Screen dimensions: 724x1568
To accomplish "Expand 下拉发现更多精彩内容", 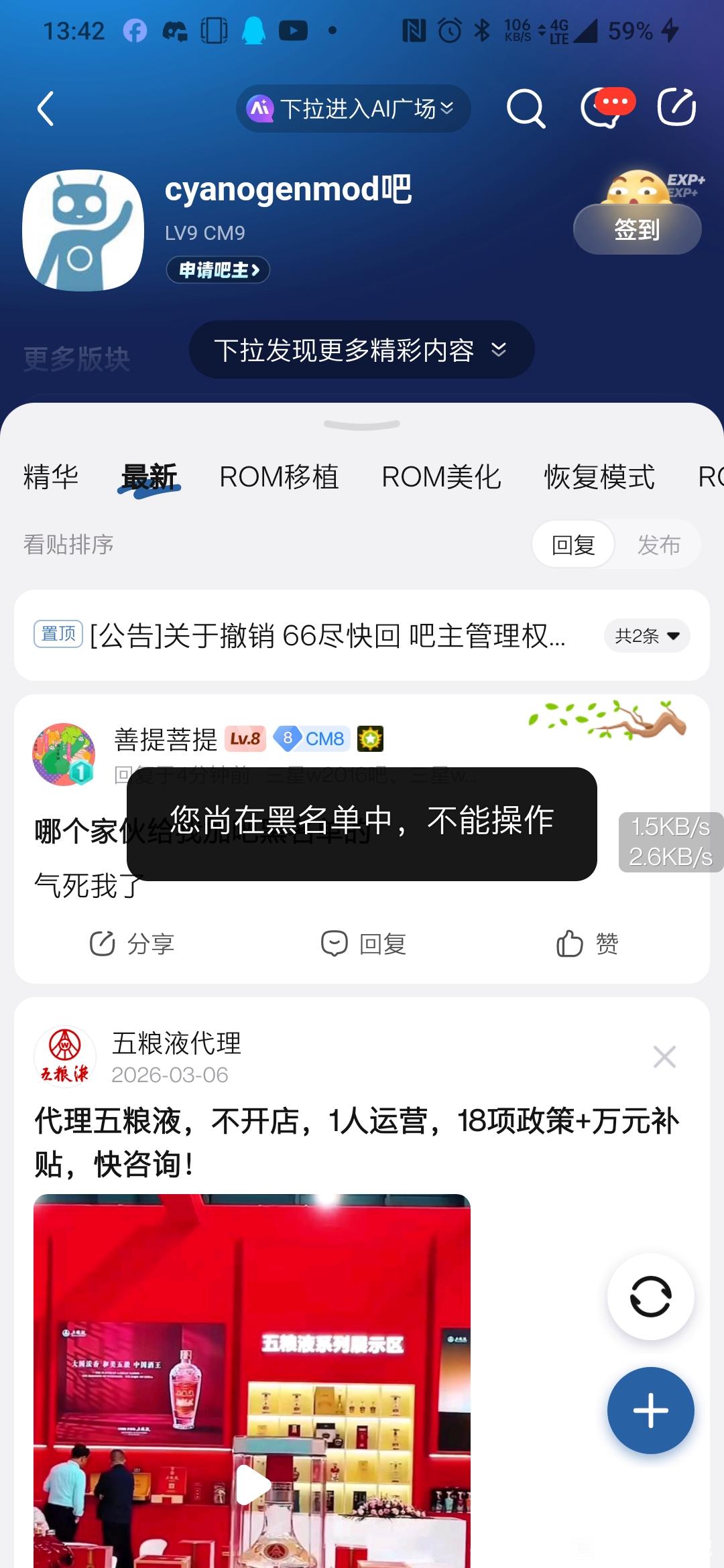I will point(361,350).
